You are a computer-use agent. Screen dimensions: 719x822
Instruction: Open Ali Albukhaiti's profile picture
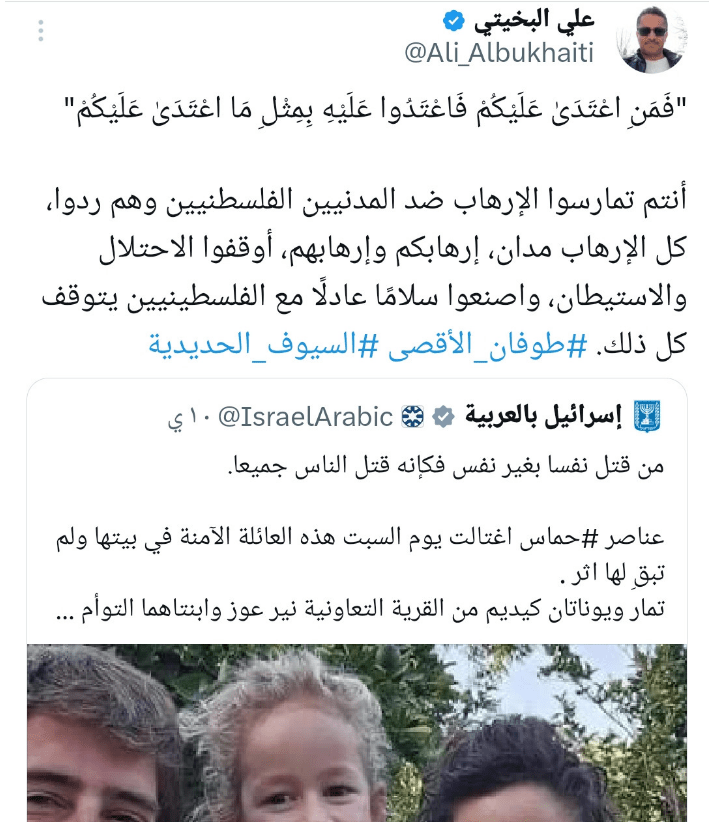[652, 40]
